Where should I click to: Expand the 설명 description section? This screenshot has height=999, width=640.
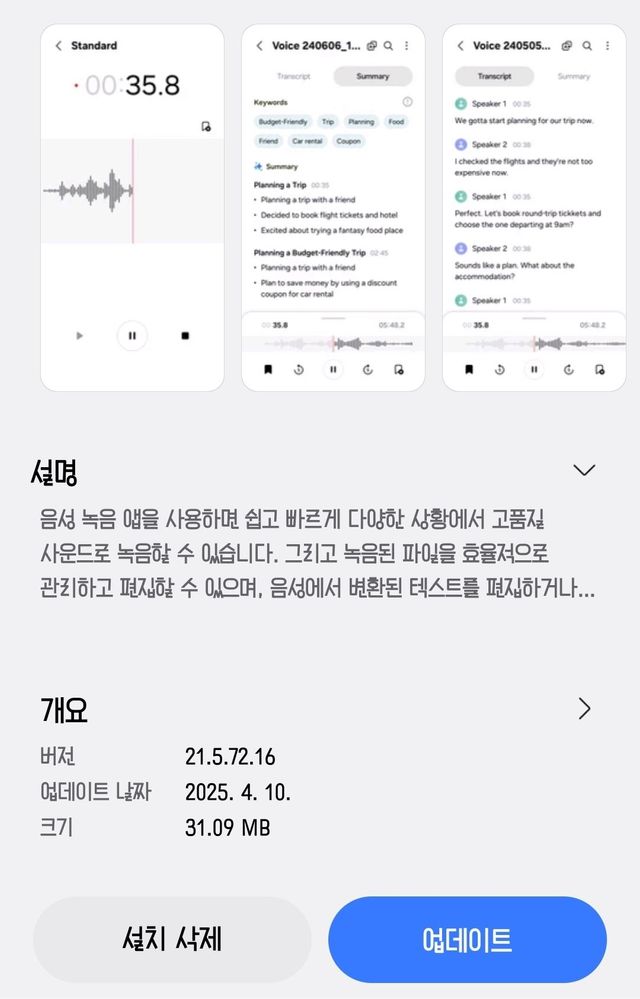tap(584, 470)
